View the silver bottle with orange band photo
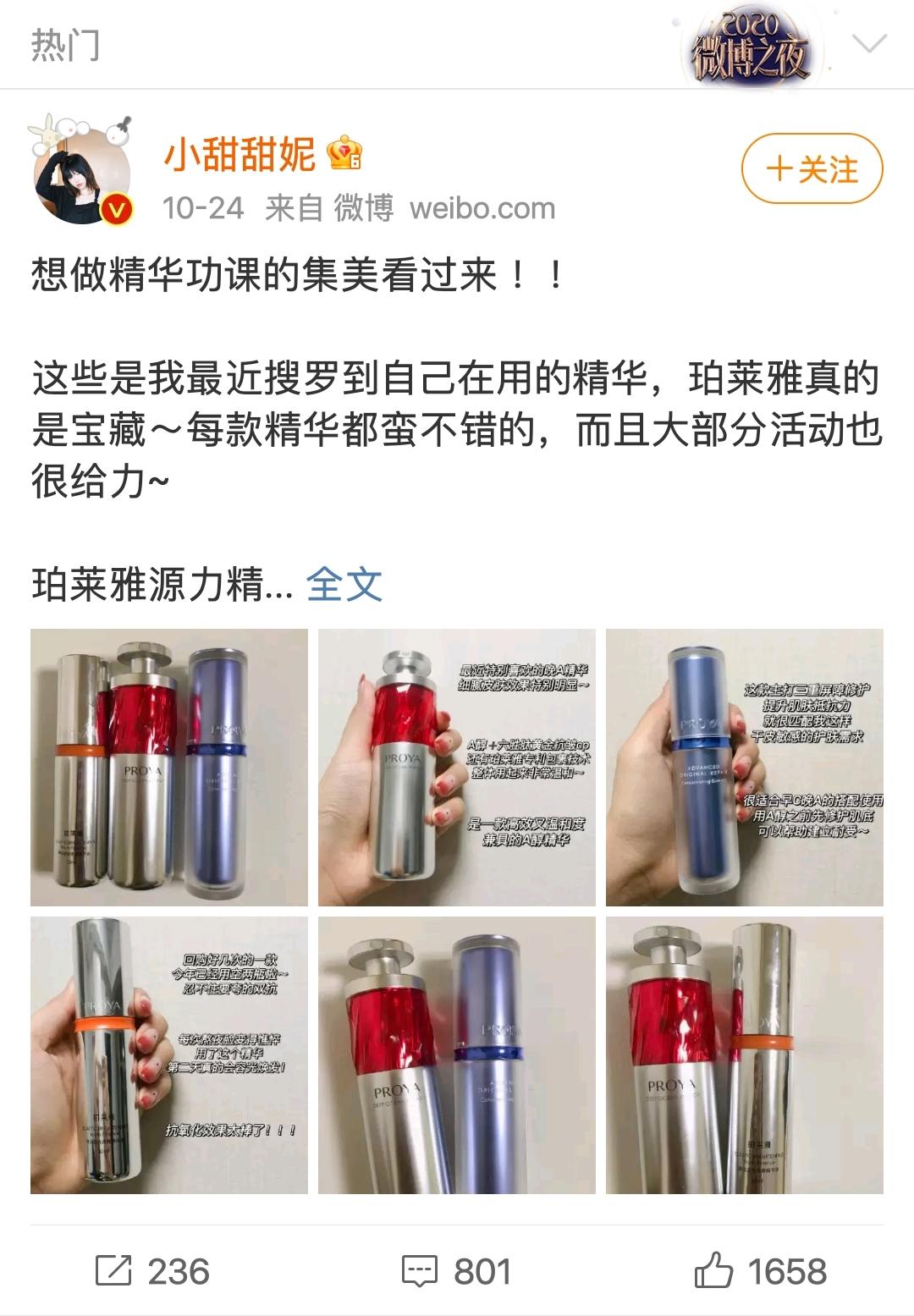Image resolution: width=914 pixels, height=1316 pixels. [169, 1055]
